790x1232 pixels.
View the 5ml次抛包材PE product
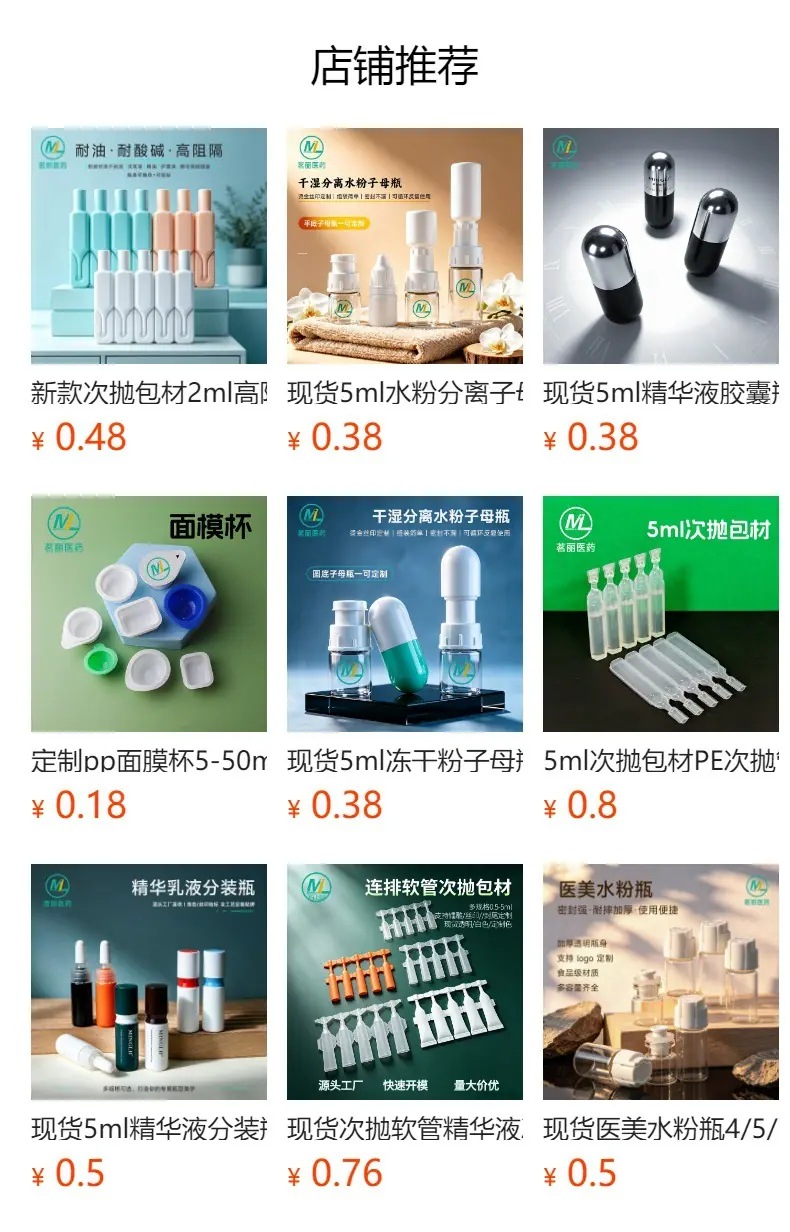[x=661, y=660]
